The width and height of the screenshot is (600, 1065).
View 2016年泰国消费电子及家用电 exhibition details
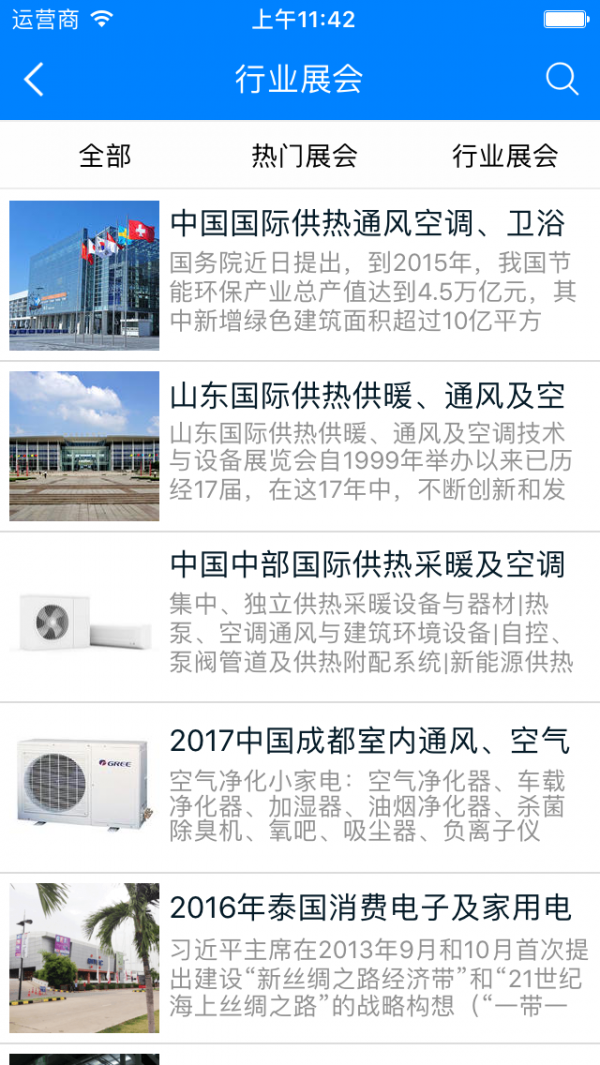pos(370,908)
